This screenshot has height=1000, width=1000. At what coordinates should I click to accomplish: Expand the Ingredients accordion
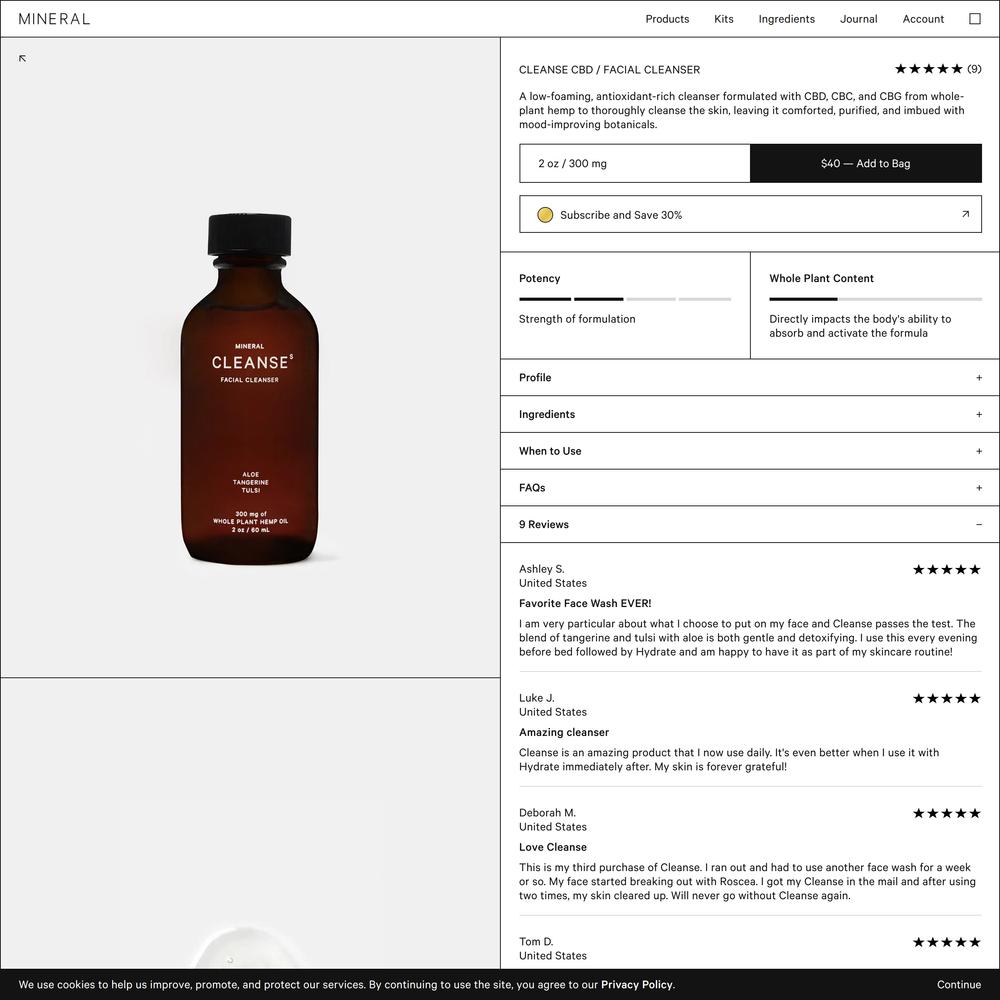tap(750, 414)
